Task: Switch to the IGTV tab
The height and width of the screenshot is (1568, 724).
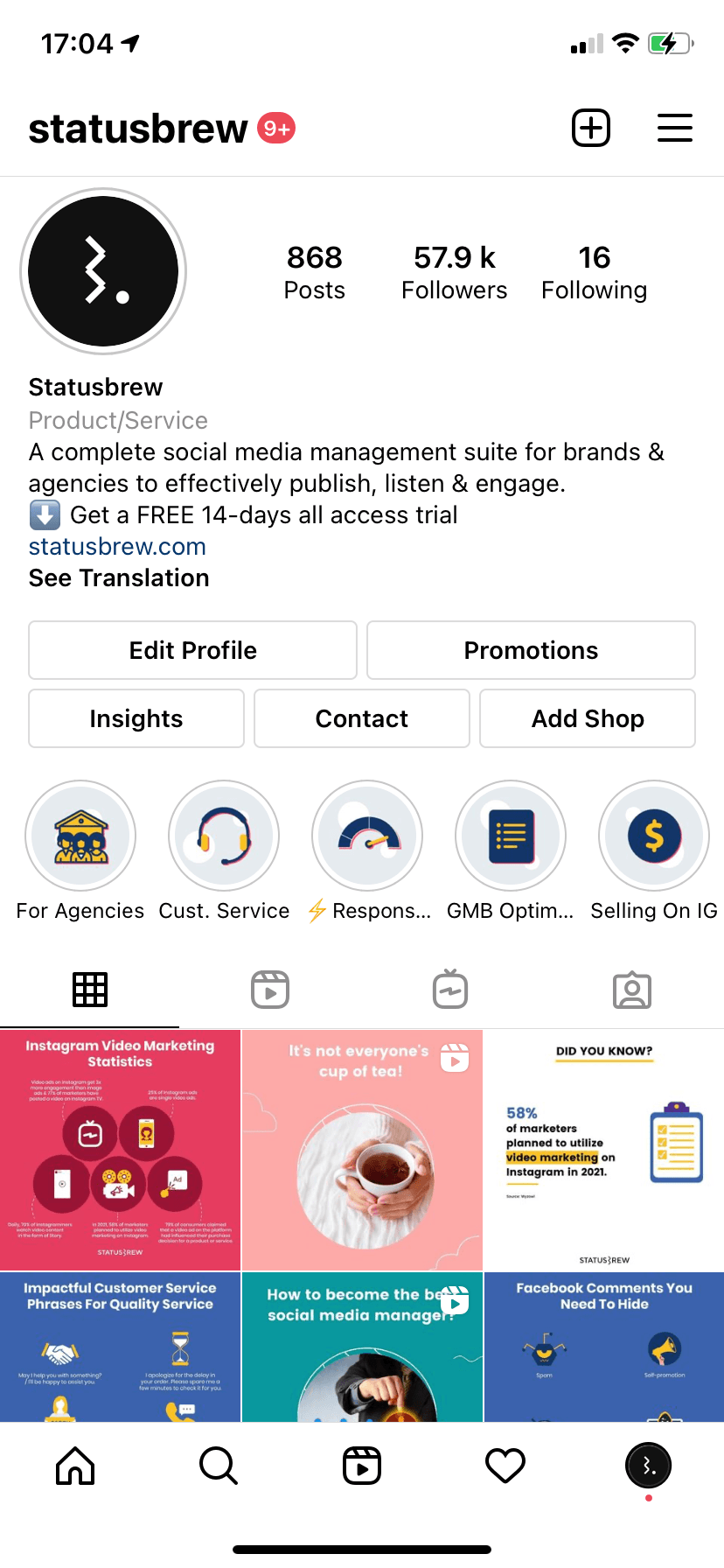Action: [450, 990]
